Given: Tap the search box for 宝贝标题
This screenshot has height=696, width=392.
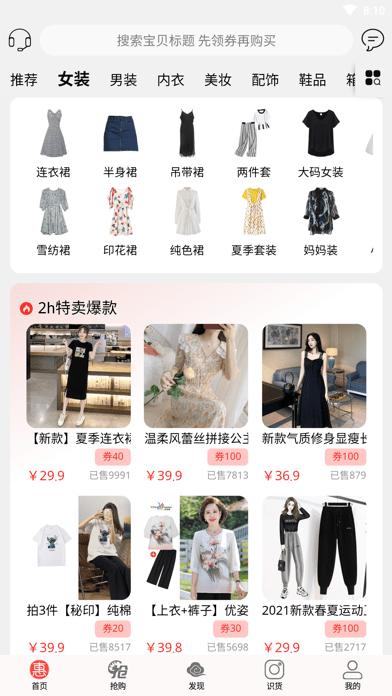Looking at the screenshot, I should [196, 40].
